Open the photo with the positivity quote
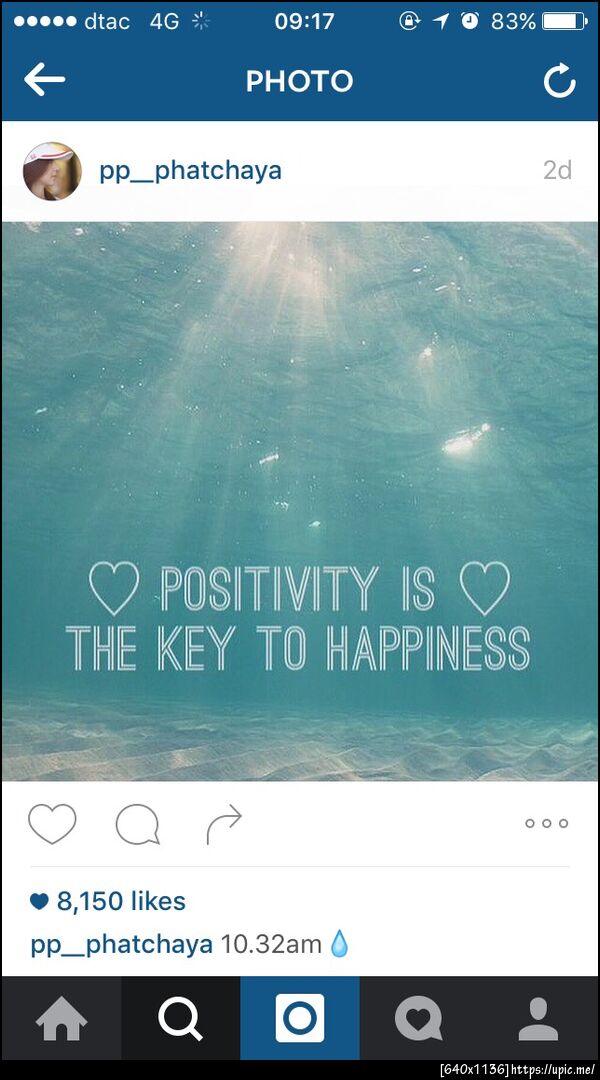 (x=300, y=500)
